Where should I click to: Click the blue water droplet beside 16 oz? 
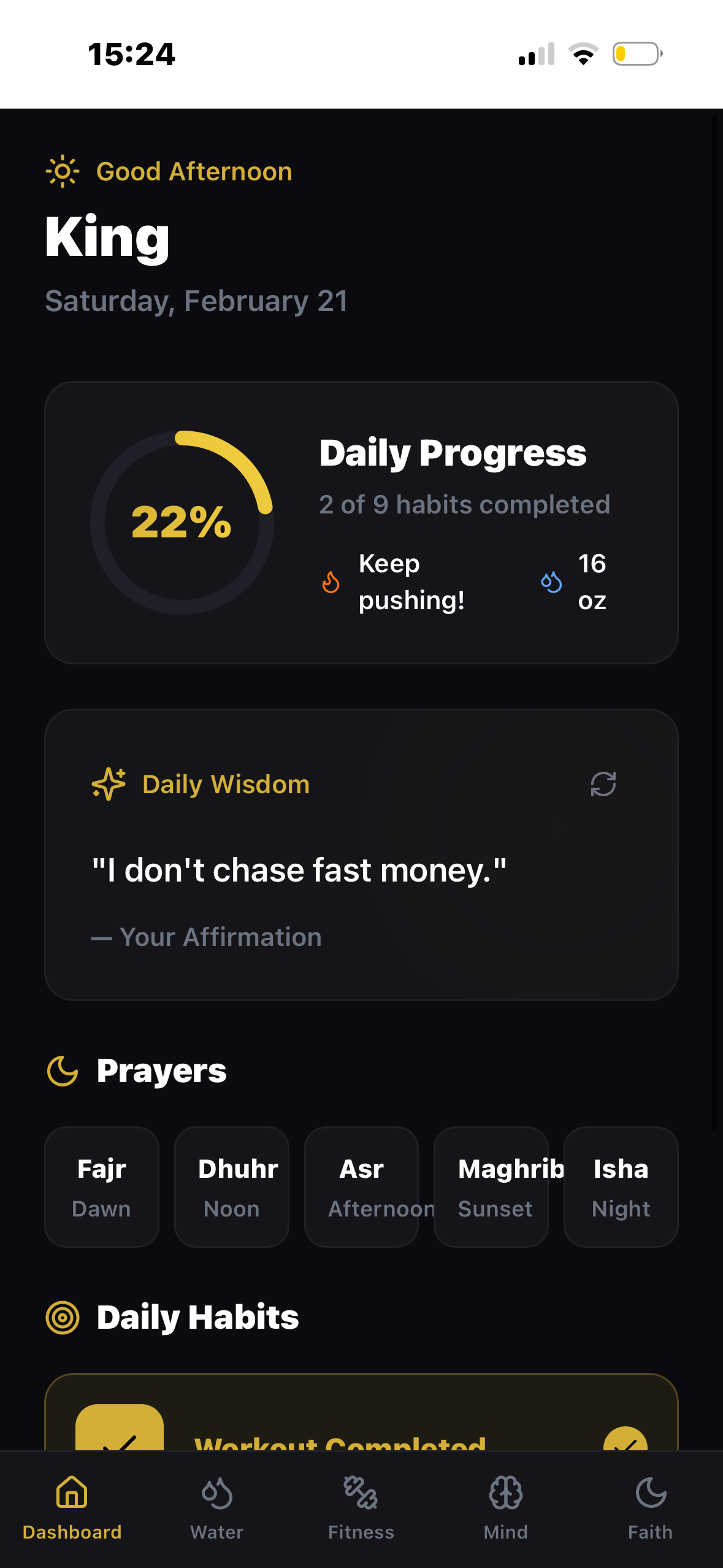(x=549, y=582)
